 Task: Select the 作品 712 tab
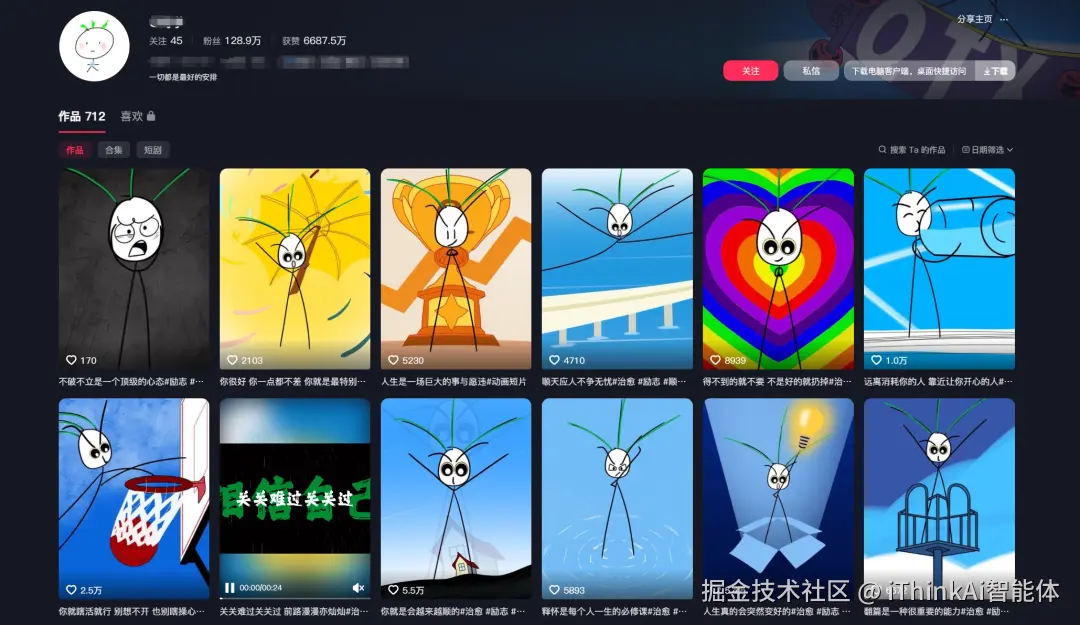(x=81, y=116)
